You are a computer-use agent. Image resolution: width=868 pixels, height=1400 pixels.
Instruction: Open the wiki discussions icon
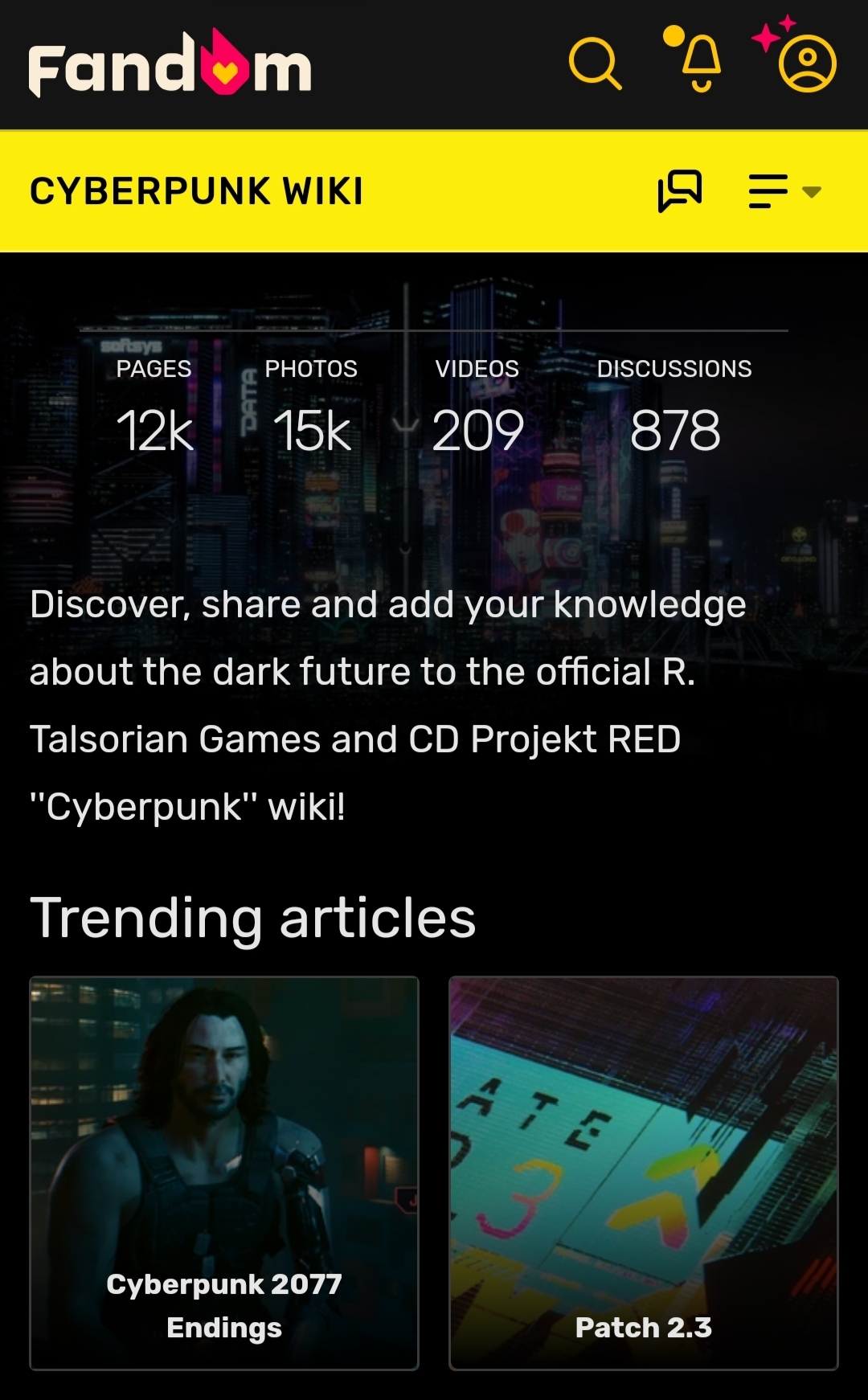(x=680, y=191)
